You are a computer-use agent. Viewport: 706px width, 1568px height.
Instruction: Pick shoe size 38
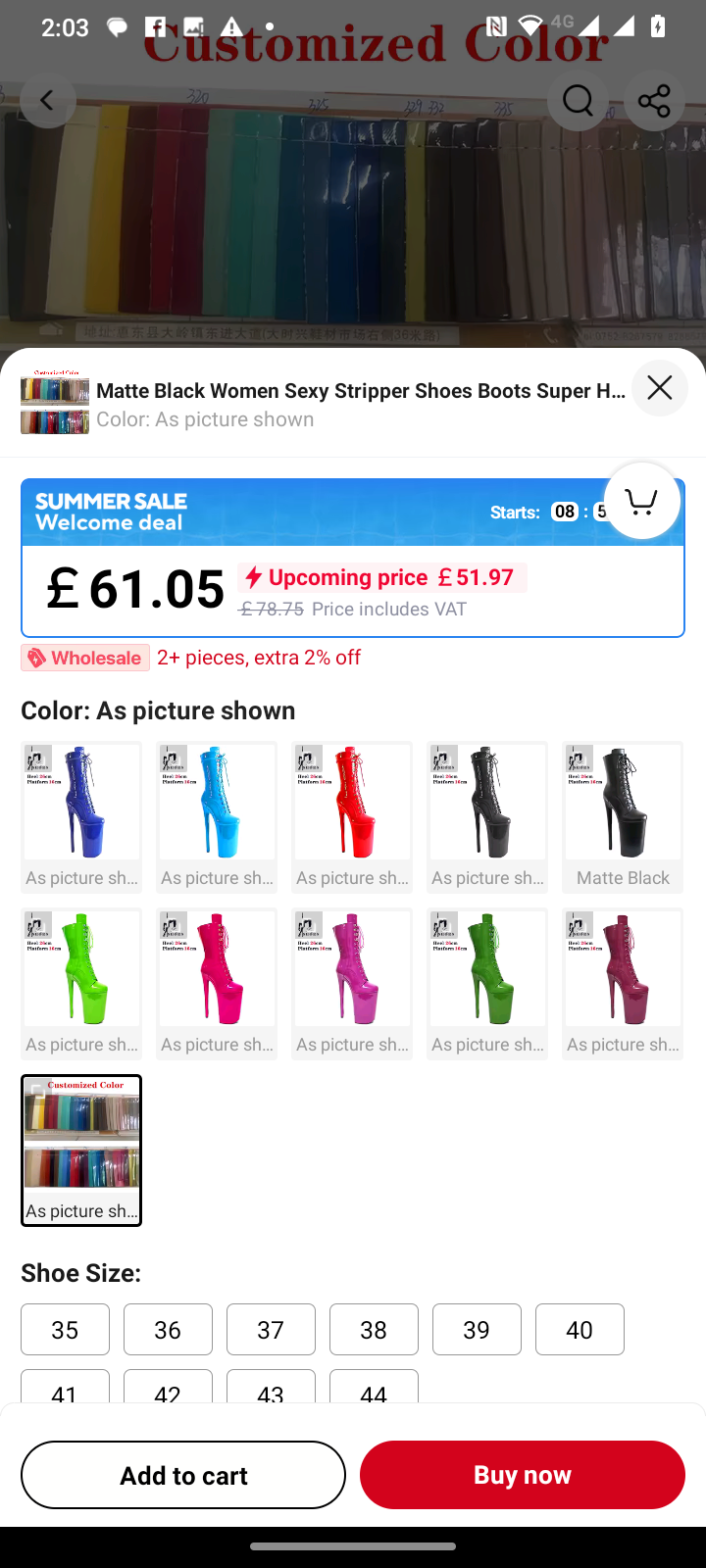374,1329
